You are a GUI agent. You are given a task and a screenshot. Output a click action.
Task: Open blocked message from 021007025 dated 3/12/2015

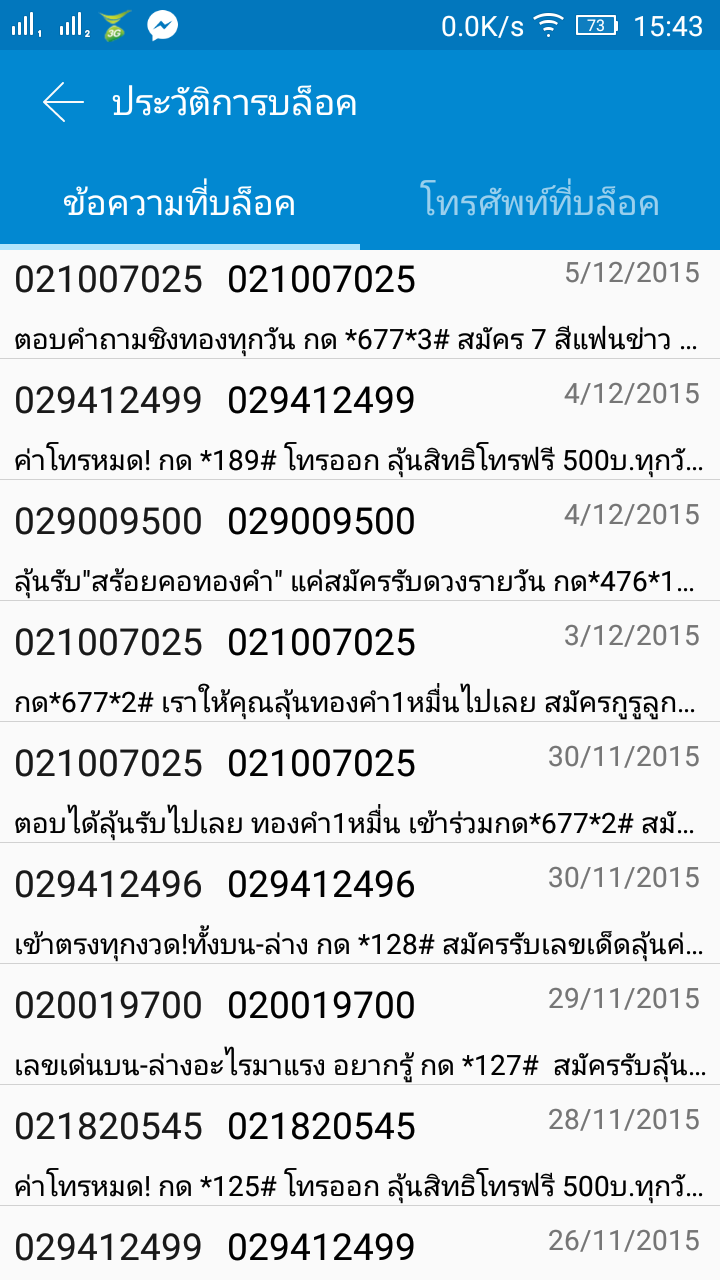click(360, 661)
